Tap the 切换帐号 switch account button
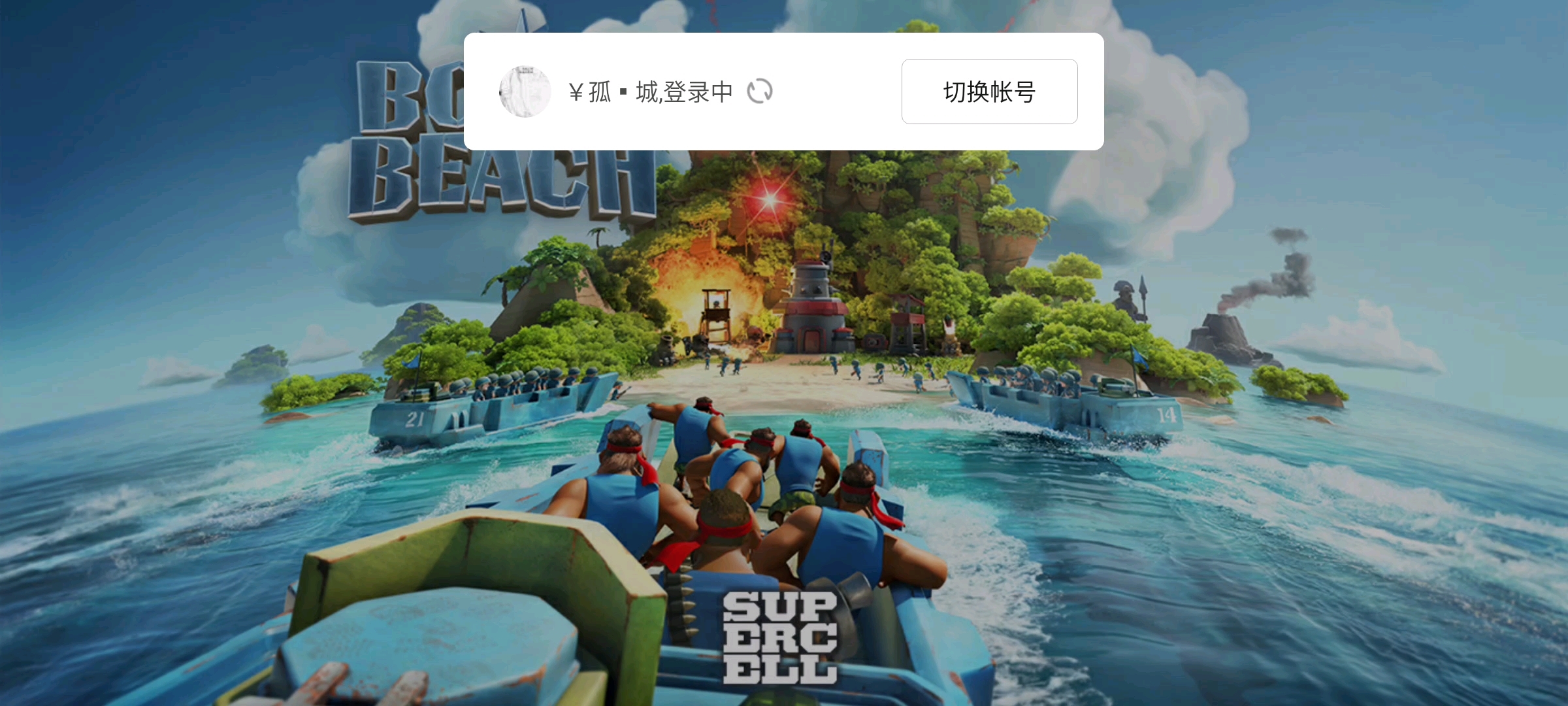Viewport: 1568px width, 706px height. [x=989, y=92]
